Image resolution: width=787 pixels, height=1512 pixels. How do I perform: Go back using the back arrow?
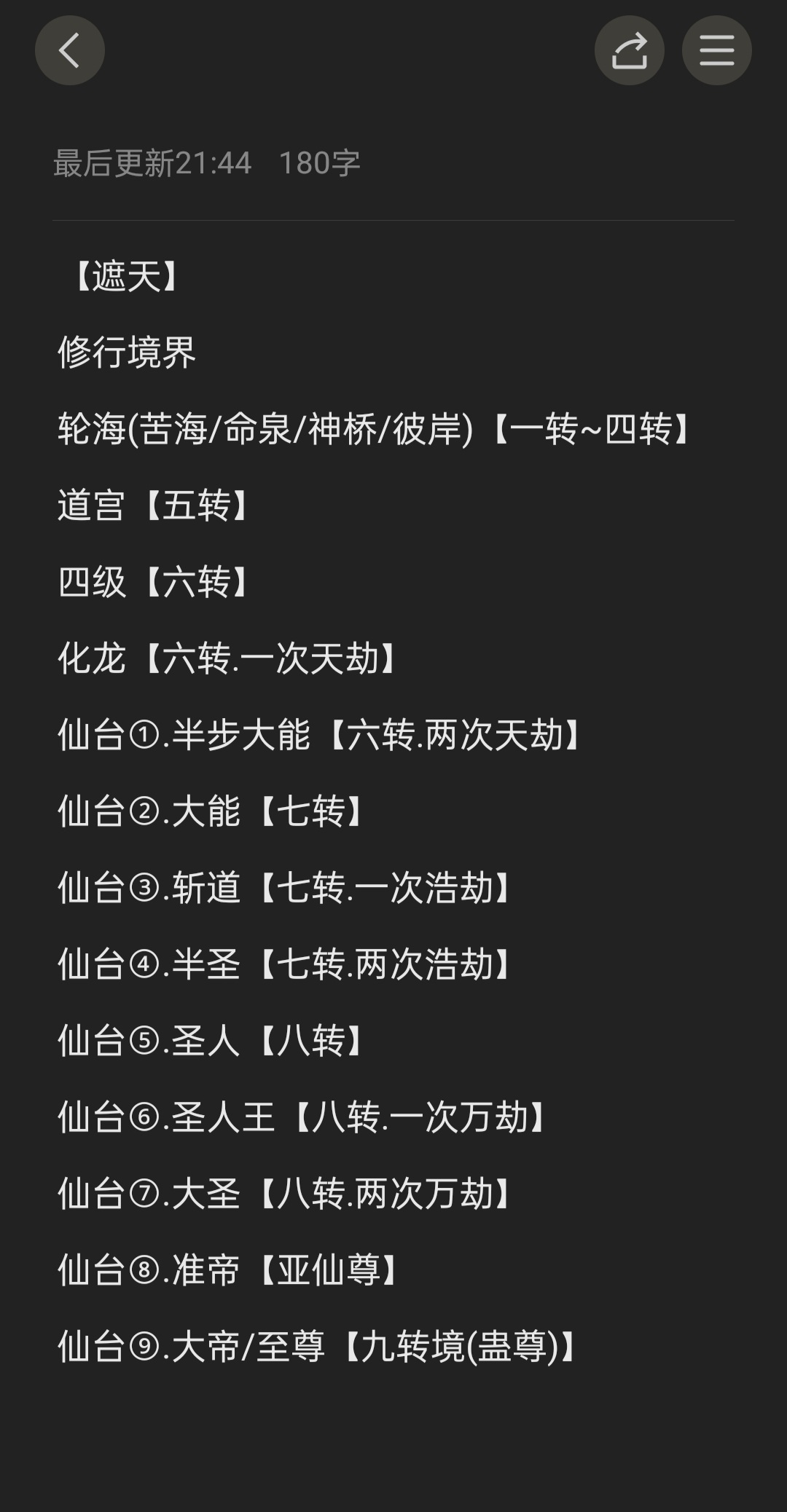[69, 50]
